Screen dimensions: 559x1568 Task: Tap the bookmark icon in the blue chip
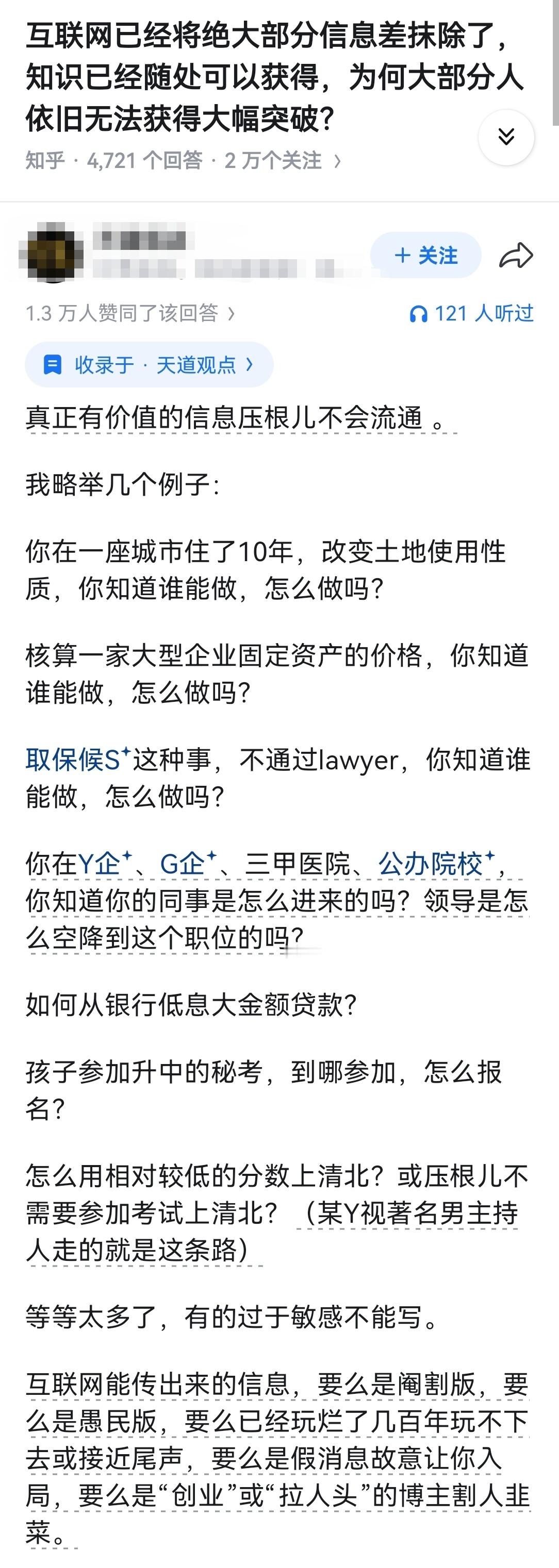click(x=54, y=364)
